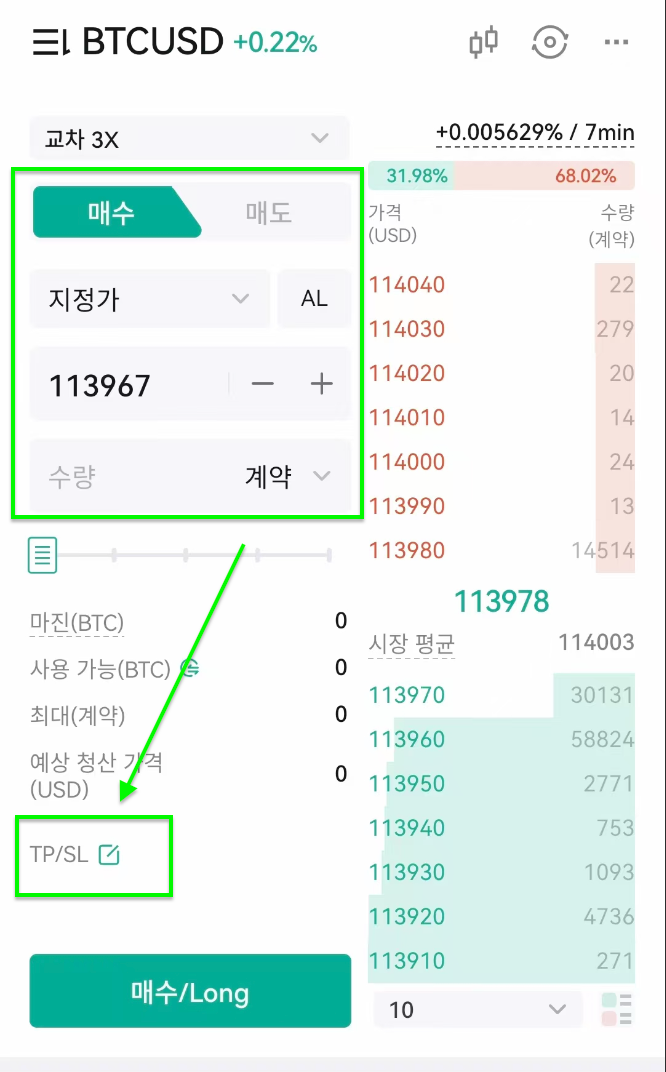Increase price with the plus button
Viewport: 666px width, 1072px height.
coord(321,384)
